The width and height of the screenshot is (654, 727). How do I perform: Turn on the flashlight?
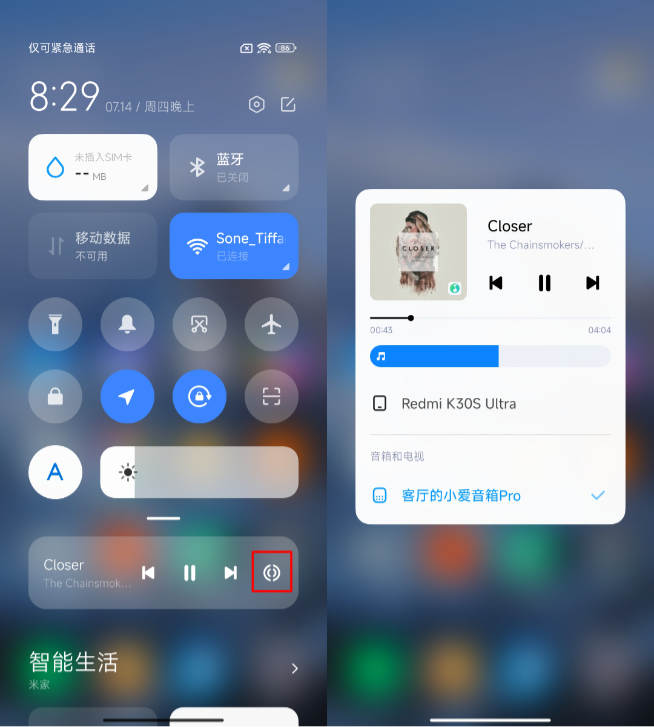pos(55,325)
